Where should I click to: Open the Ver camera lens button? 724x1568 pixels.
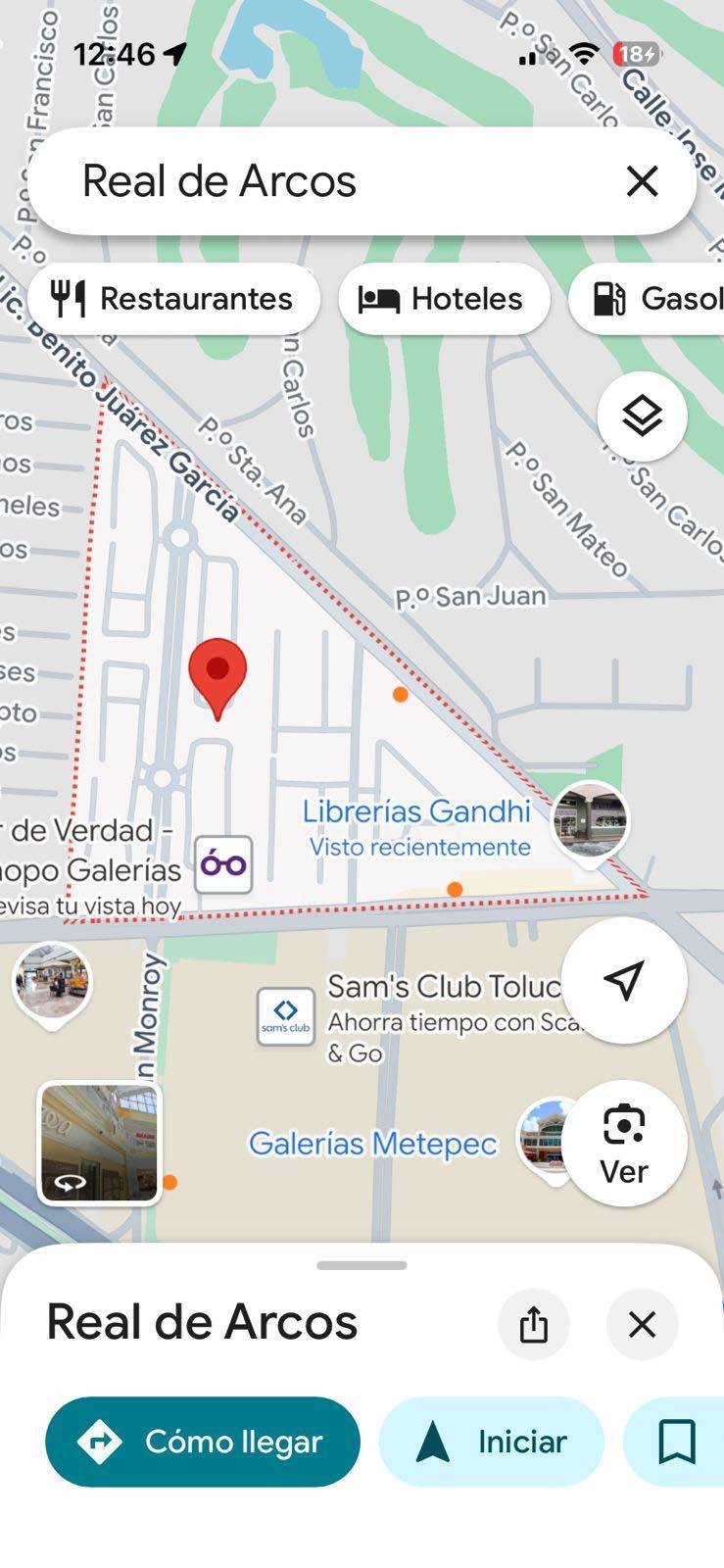(624, 1143)
